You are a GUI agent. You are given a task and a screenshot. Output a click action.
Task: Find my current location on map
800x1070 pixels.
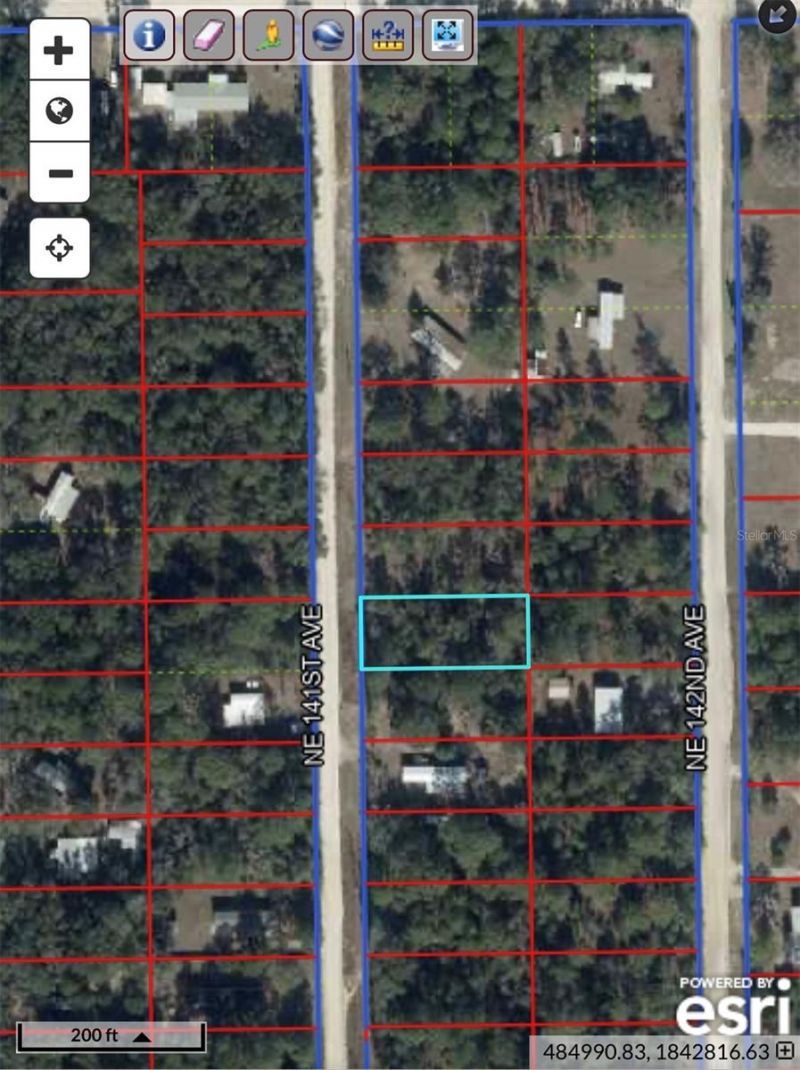tap(59, 247)
